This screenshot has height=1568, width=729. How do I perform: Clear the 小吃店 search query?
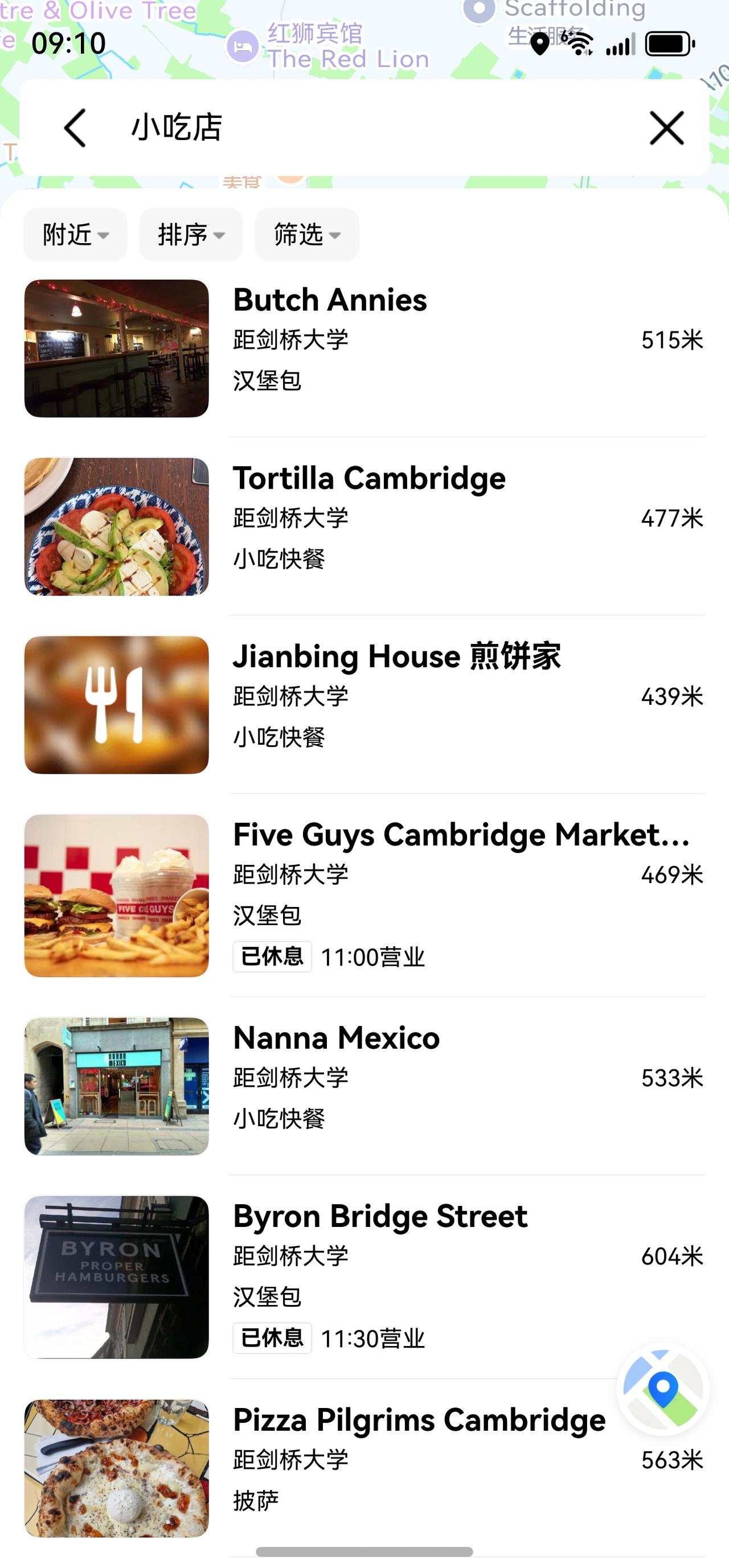pyautogui.click(x=666, y=128)
